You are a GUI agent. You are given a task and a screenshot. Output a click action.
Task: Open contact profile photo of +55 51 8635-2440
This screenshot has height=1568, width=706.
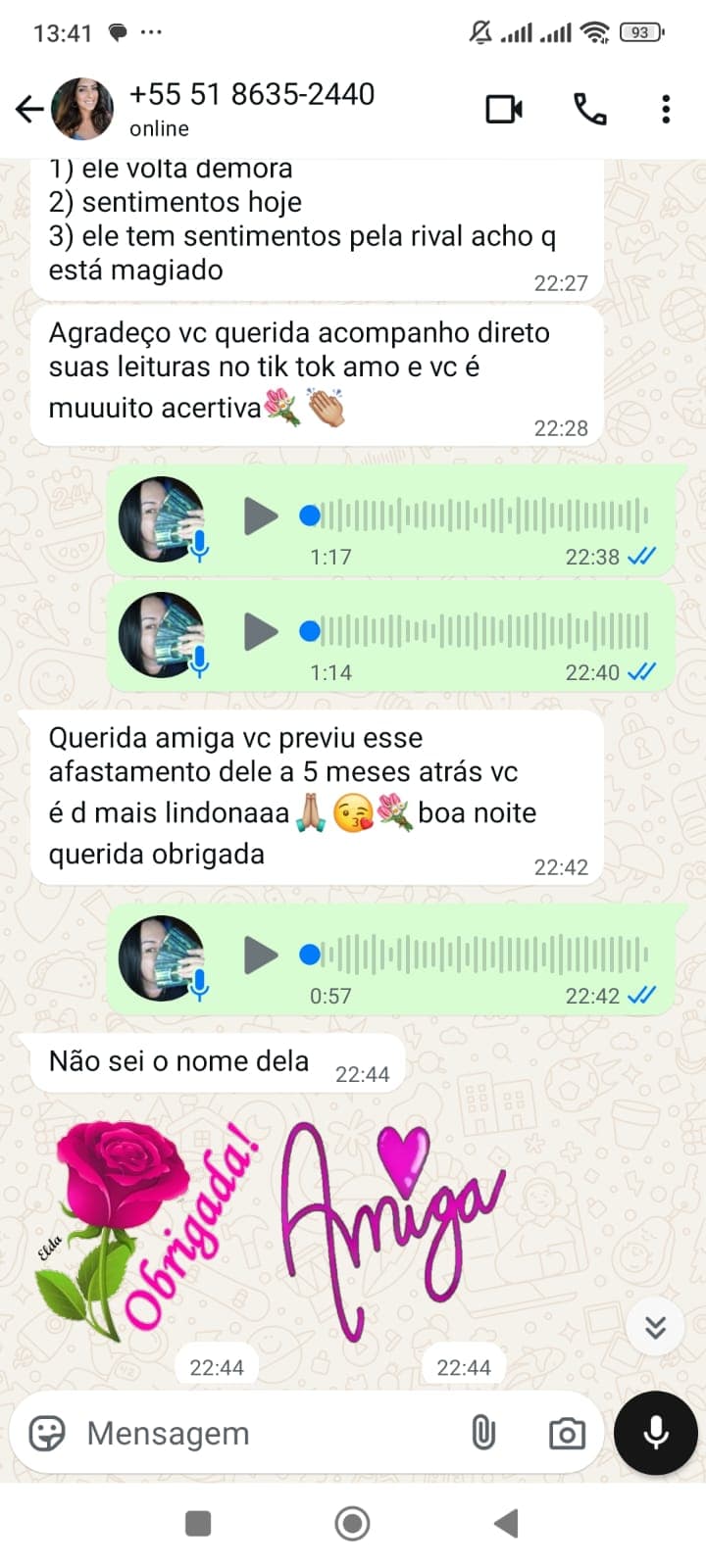(82, 109)
